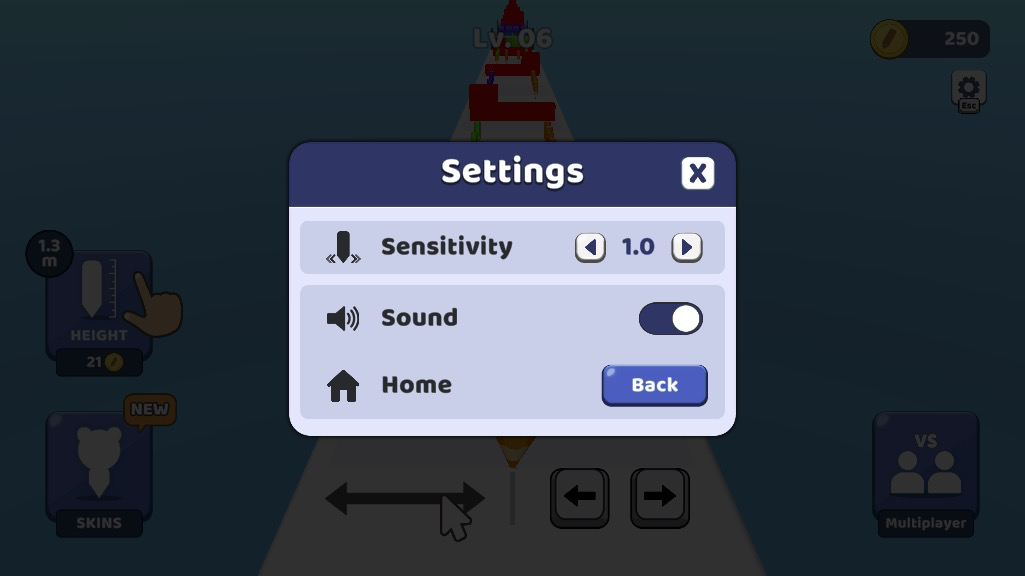Close the Settings dialog
The image size is (1025, 576).
697,173
